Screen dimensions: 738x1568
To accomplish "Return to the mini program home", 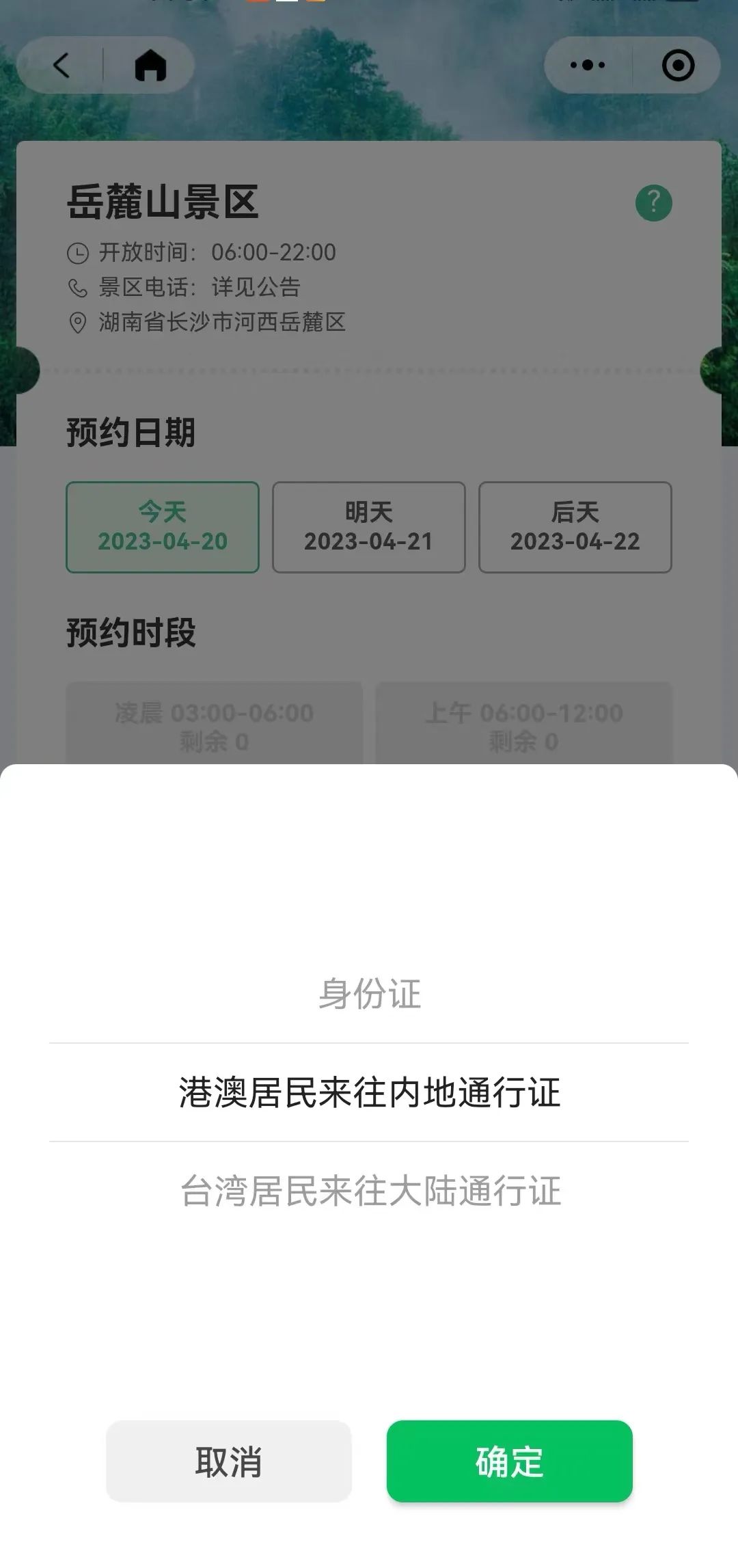I will (150, 66).
